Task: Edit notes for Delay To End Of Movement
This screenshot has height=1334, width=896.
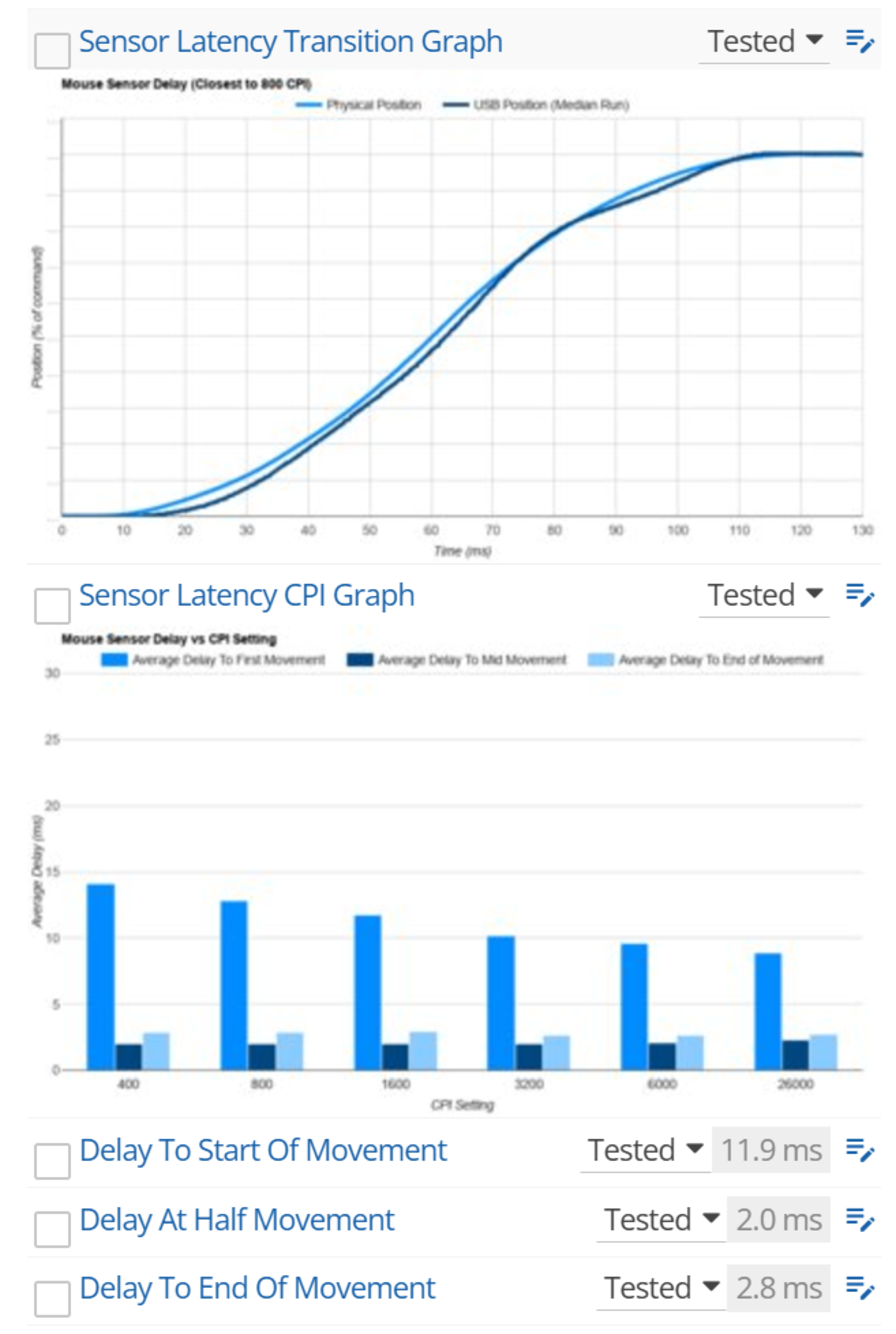Action: (x=859, y=1288)
